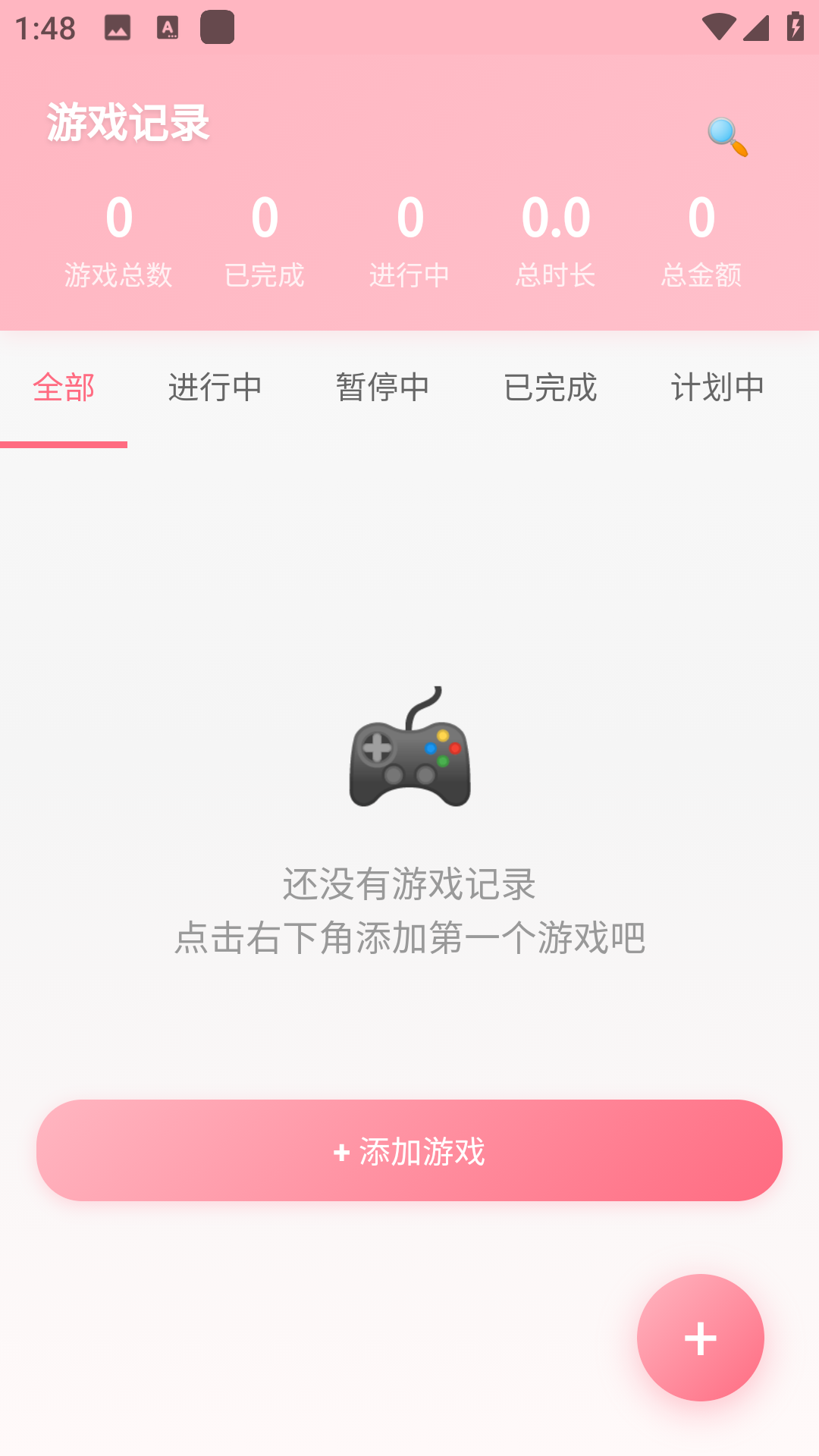The width and height of the screenshot is (819, 1456).
Task: Switch to the 暂停中 tab
Action: coord(382,388)
